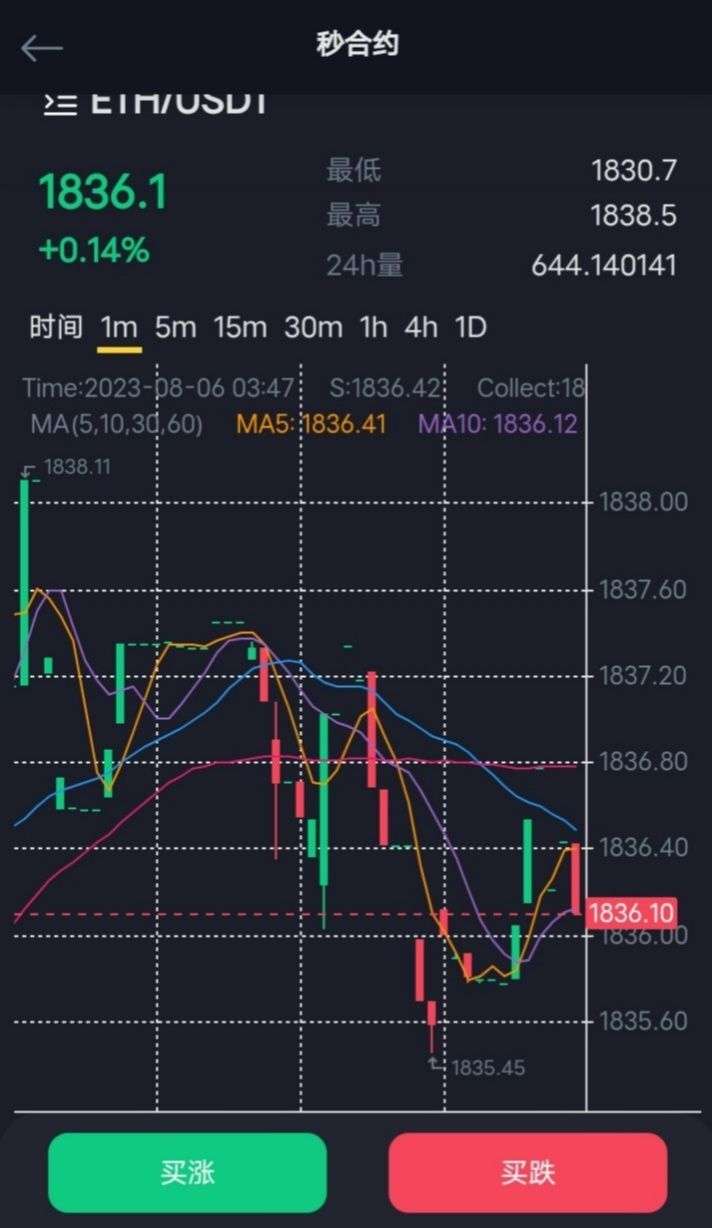Viewport: 712px width, 1228px height.
Task: Open the ETH/USDT pair list menu
Action: pos(60,104)
